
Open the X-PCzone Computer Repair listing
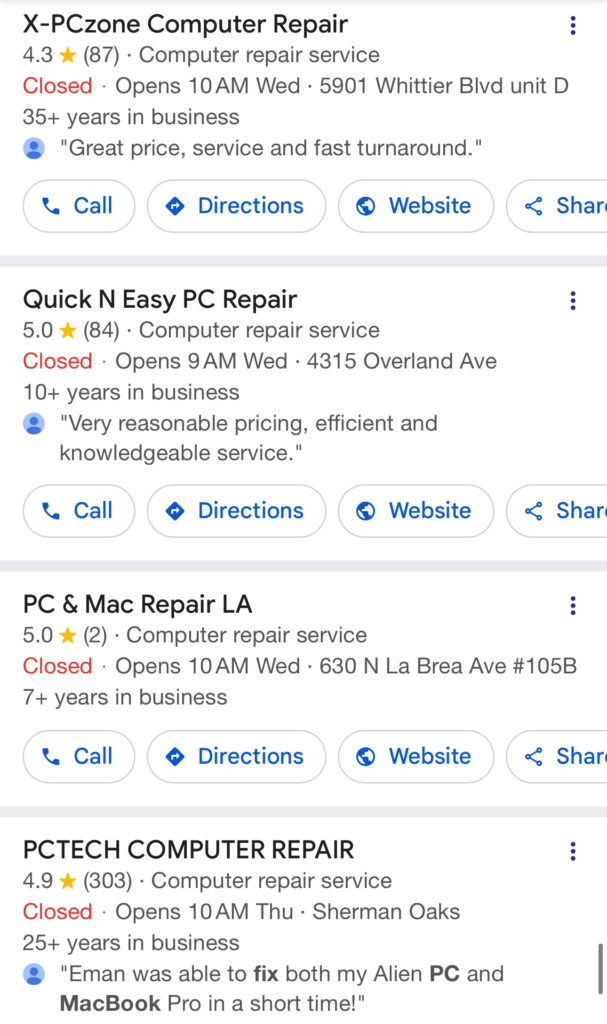coord(186,24)
